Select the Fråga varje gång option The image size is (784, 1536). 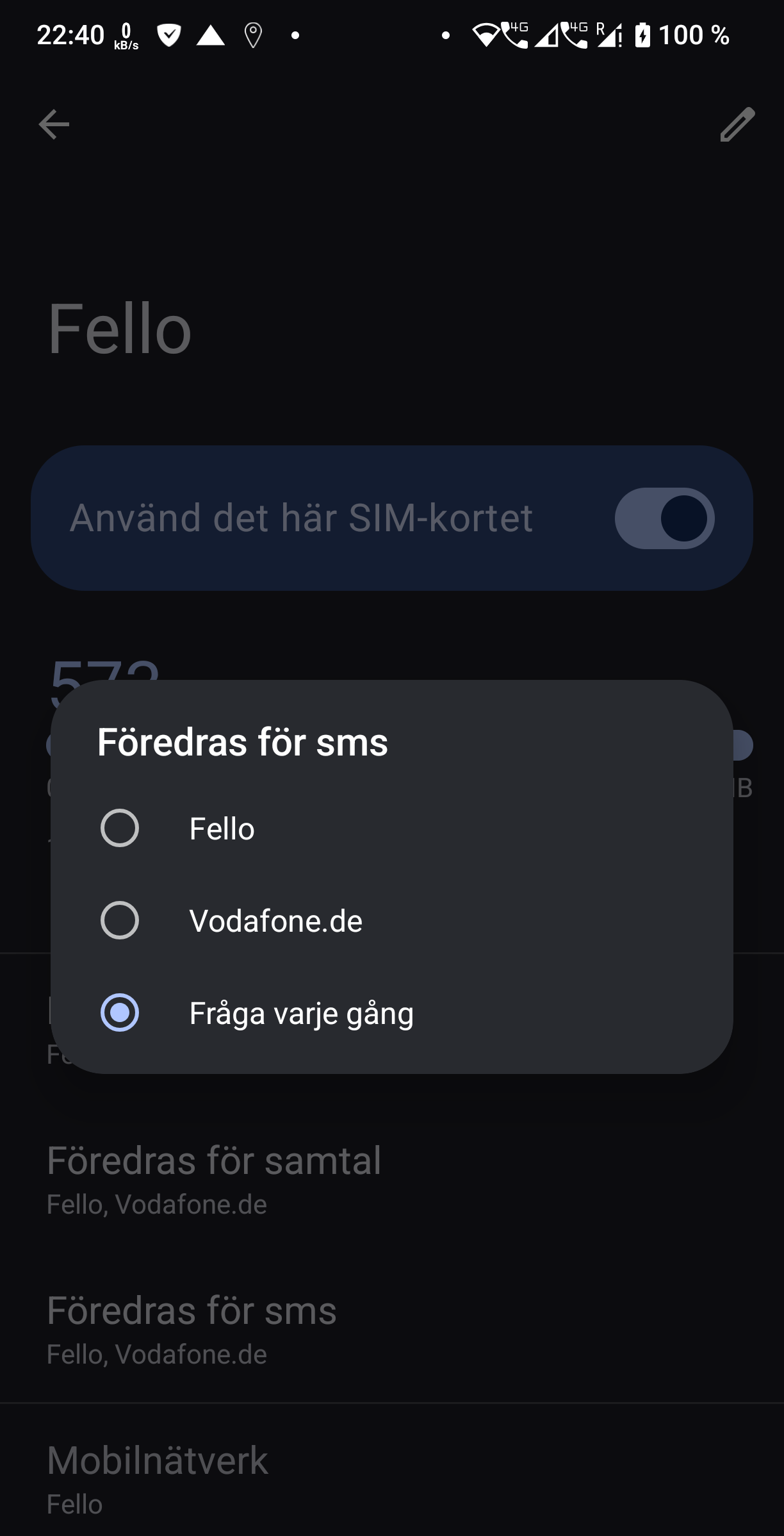(x=391, y=1012)
